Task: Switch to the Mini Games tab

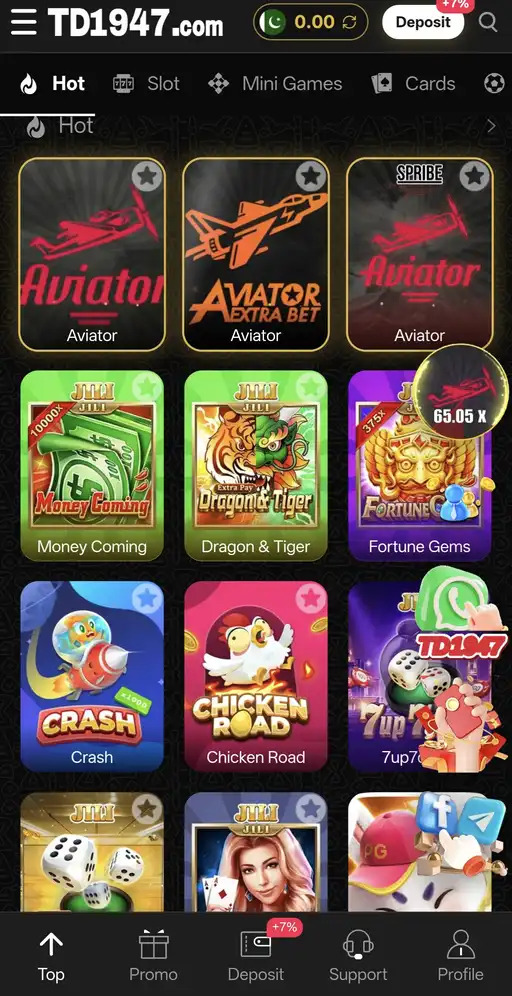Action: coord(275,84)
